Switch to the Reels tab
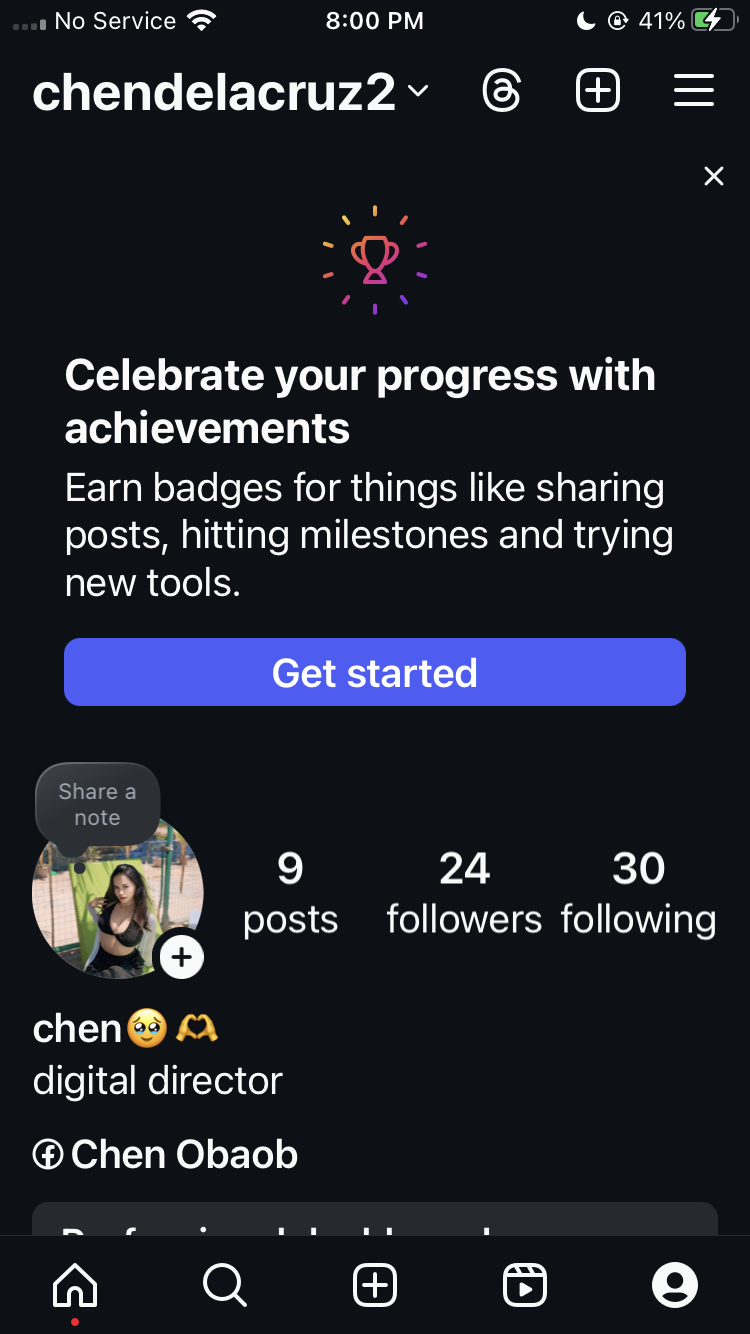 pyautogui.click(x=525, y=1285)
